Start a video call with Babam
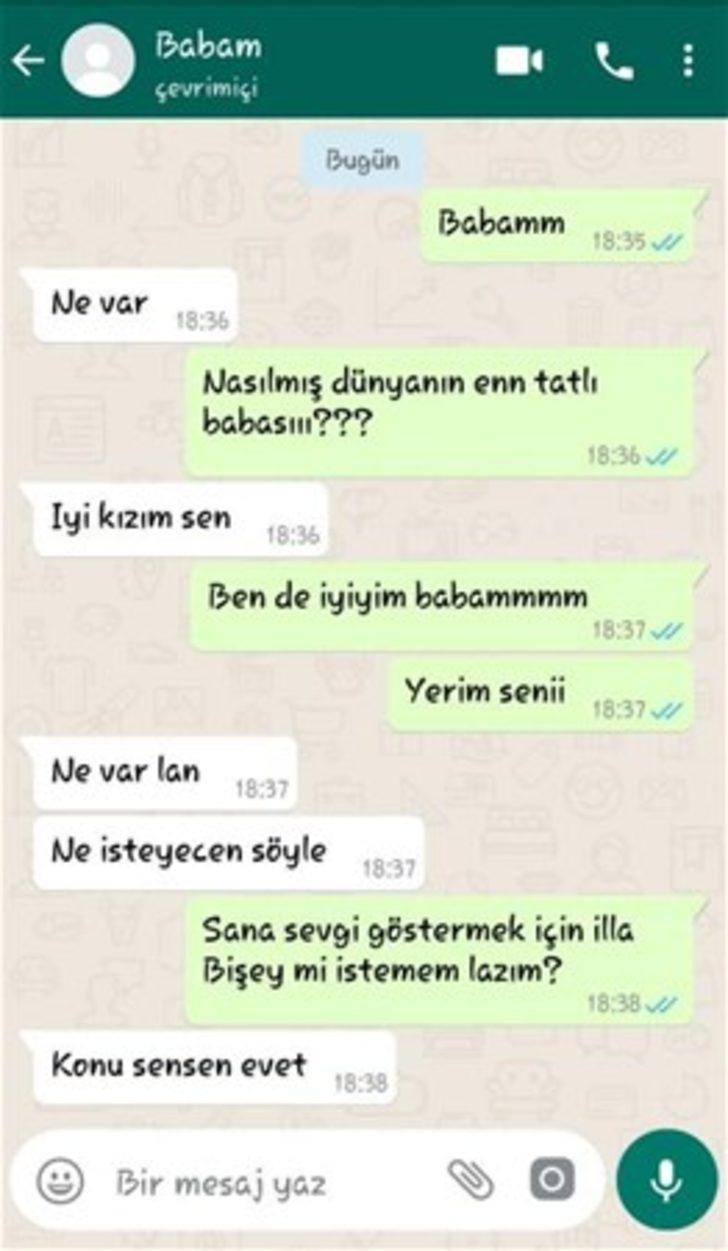 [x=519, y=61]
